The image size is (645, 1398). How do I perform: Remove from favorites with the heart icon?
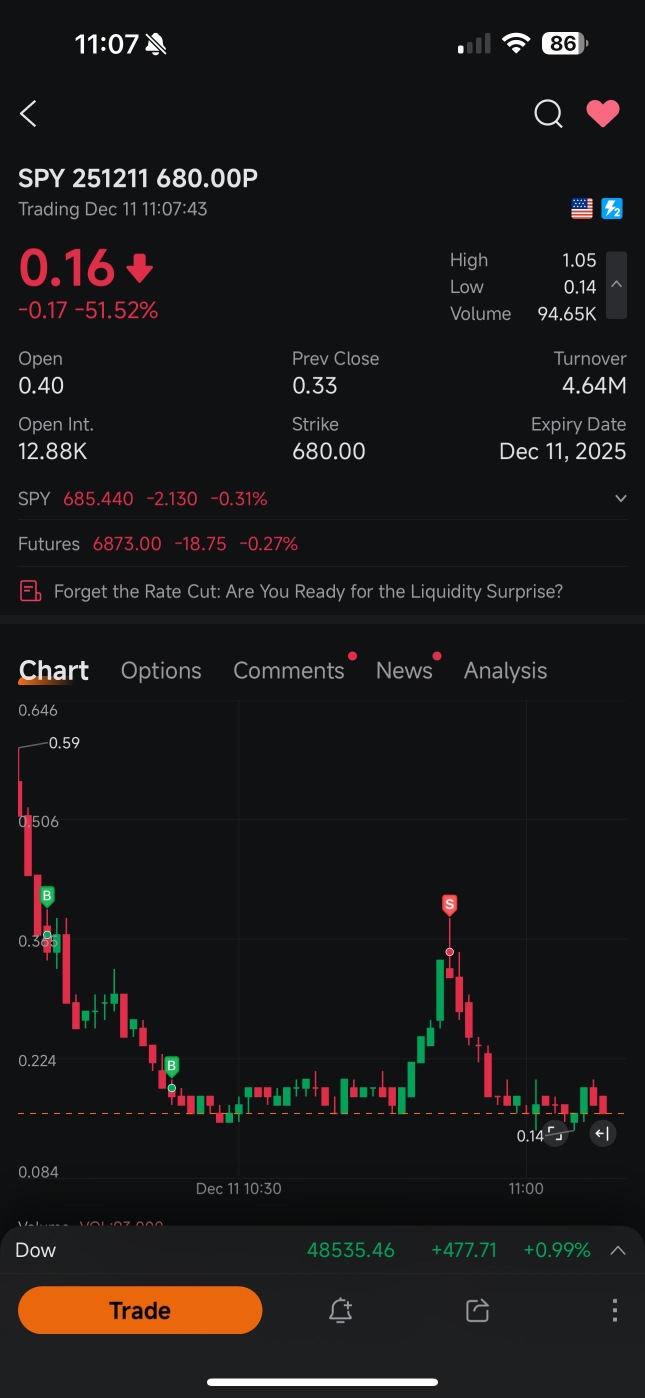click(602, 114)
